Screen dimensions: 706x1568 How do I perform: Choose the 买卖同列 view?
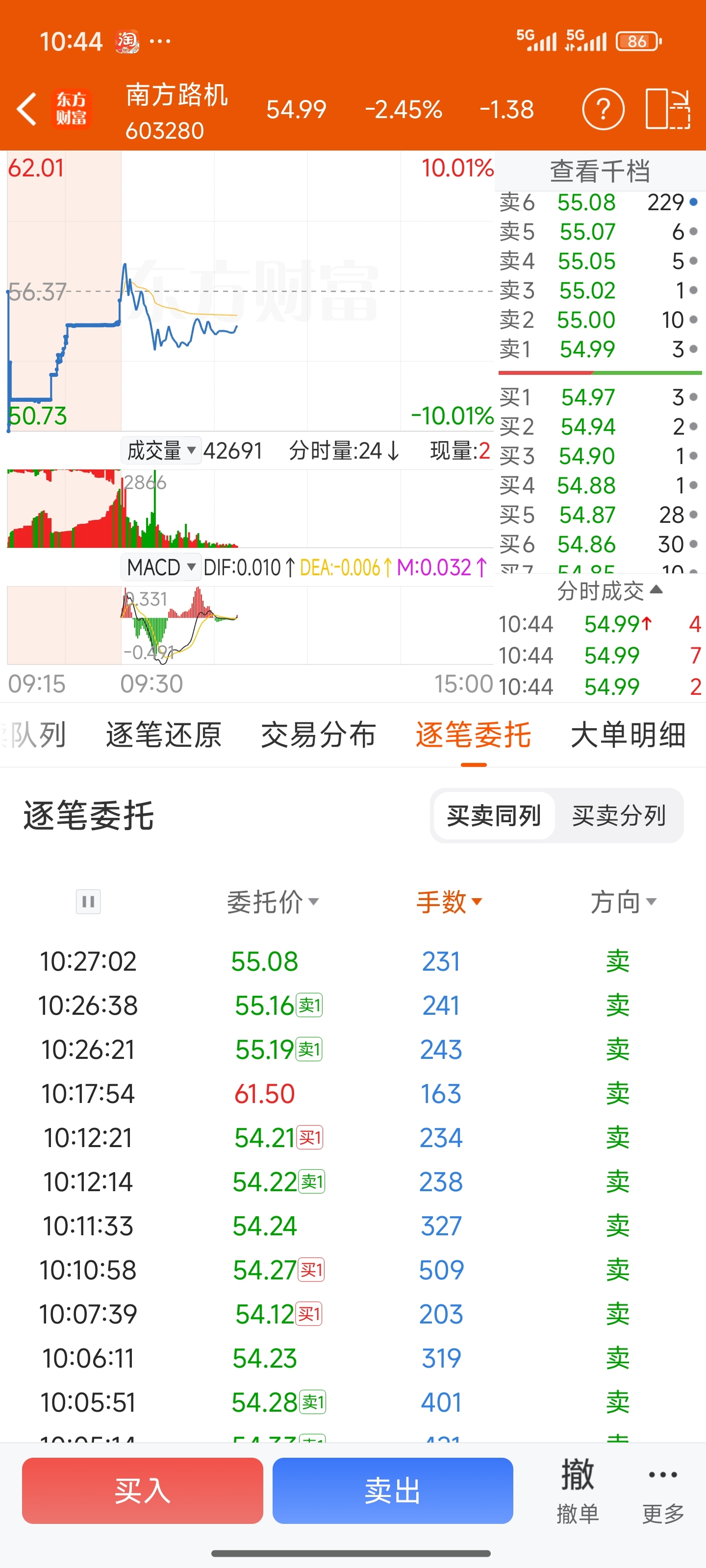[x=493, y=816]
